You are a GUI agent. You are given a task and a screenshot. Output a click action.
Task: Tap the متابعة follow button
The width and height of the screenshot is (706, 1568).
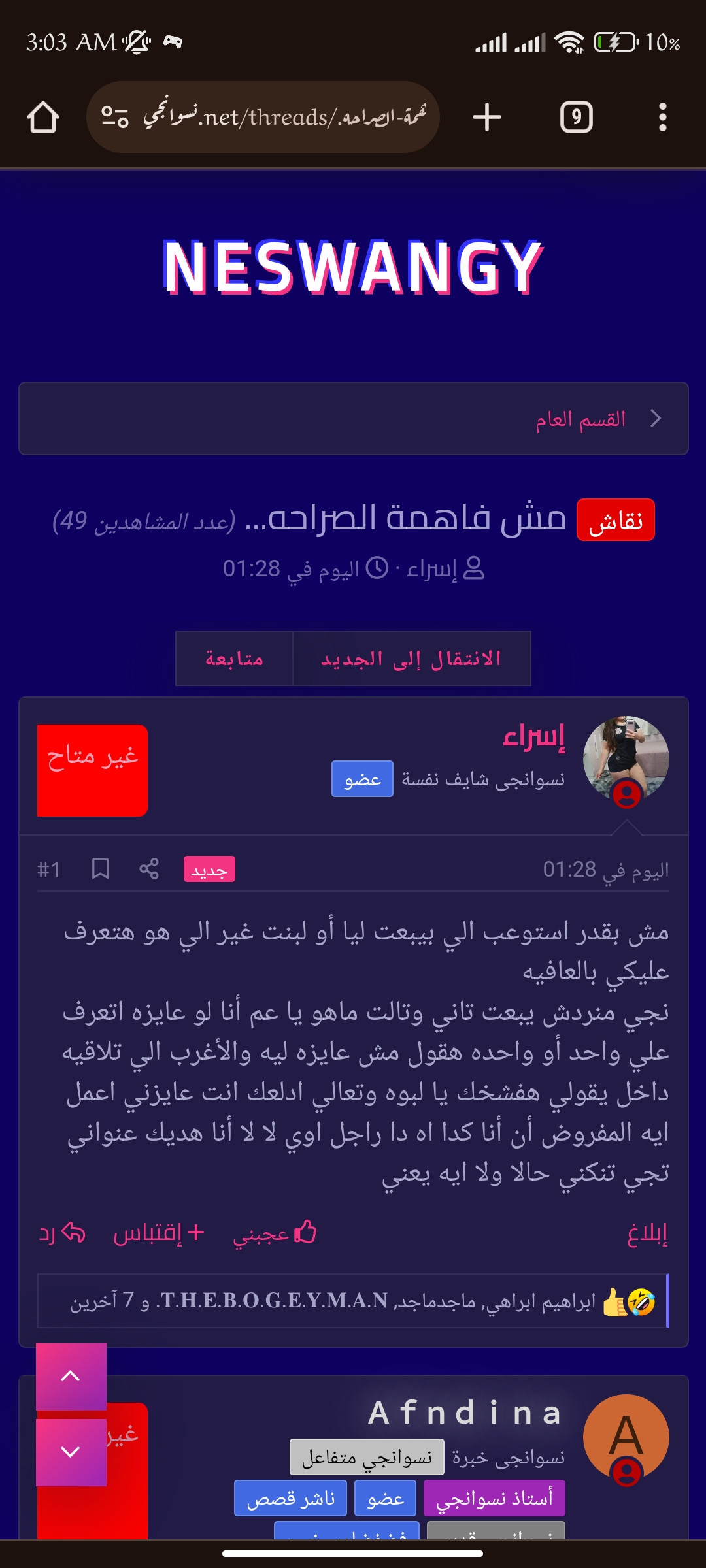[234, 659]
